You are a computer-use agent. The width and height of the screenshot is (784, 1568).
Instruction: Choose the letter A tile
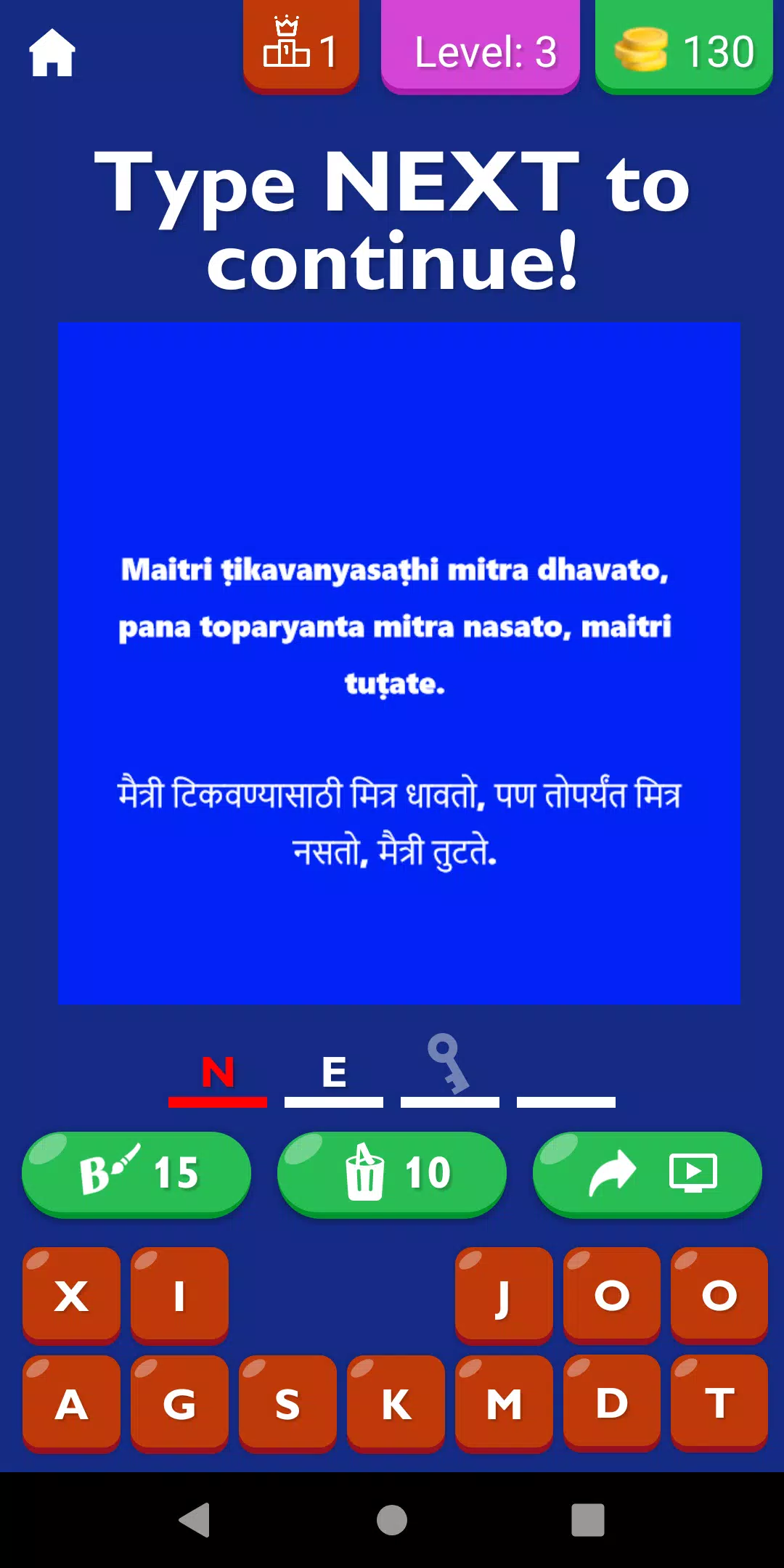click(71, 1402)
